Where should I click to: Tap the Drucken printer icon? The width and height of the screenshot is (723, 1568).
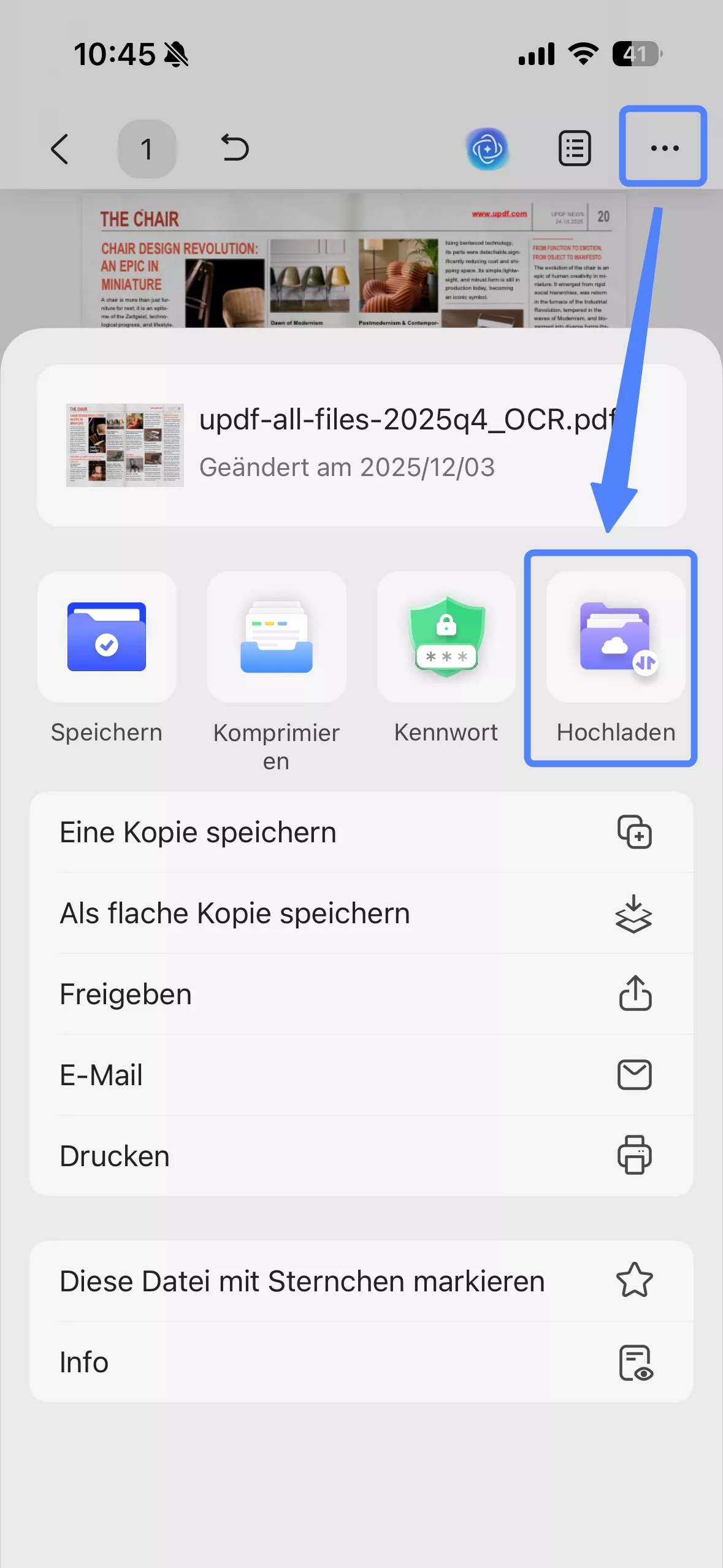click(x=635, y=1156)
